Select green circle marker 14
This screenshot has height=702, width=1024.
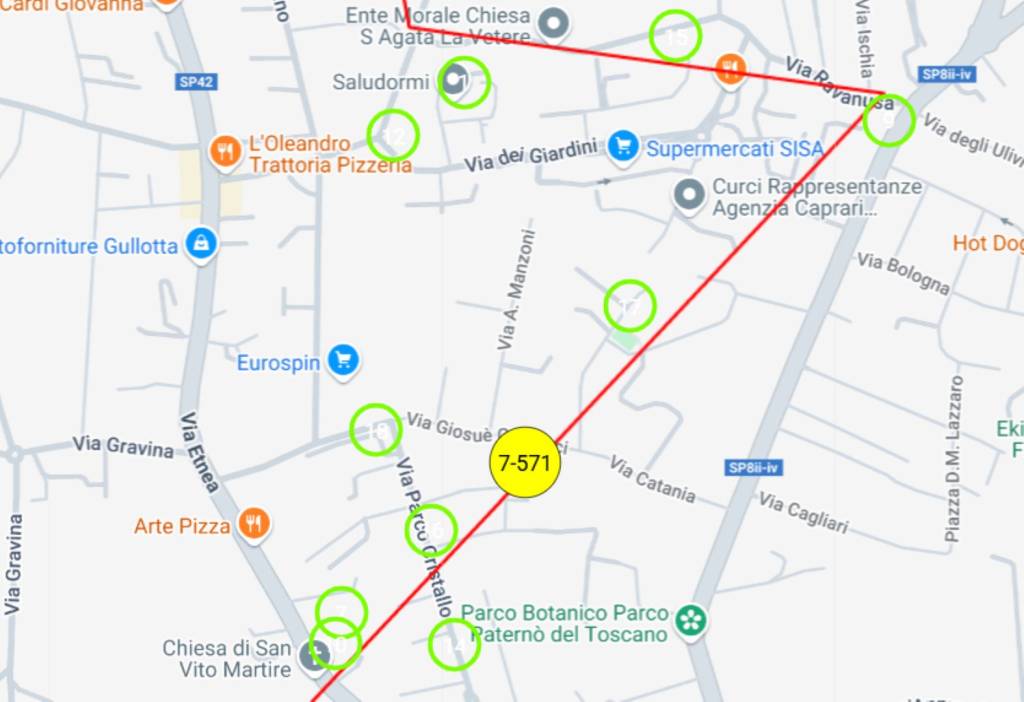pos(454,645)
